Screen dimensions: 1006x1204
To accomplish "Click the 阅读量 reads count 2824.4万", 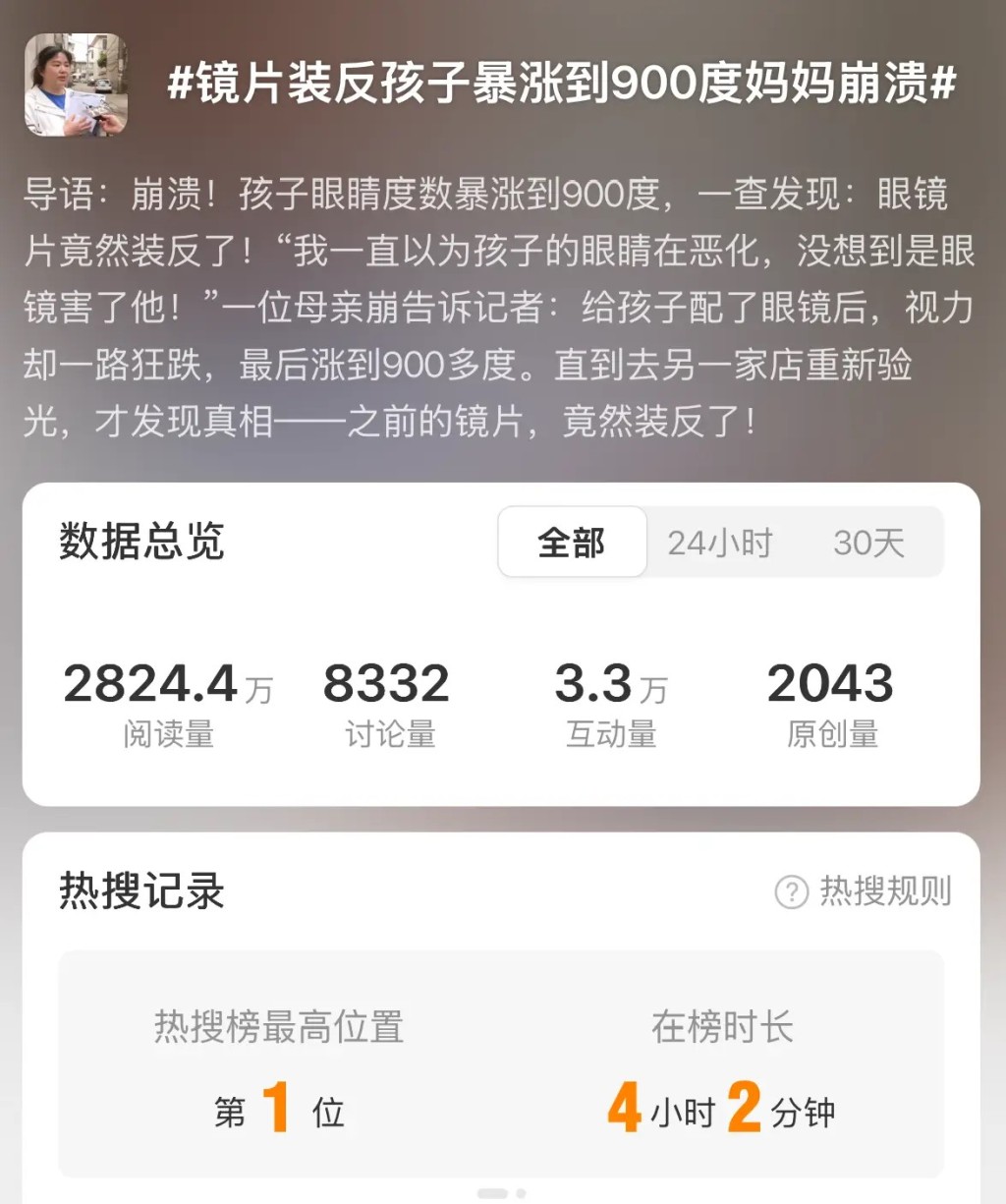I will pos(167,685).
